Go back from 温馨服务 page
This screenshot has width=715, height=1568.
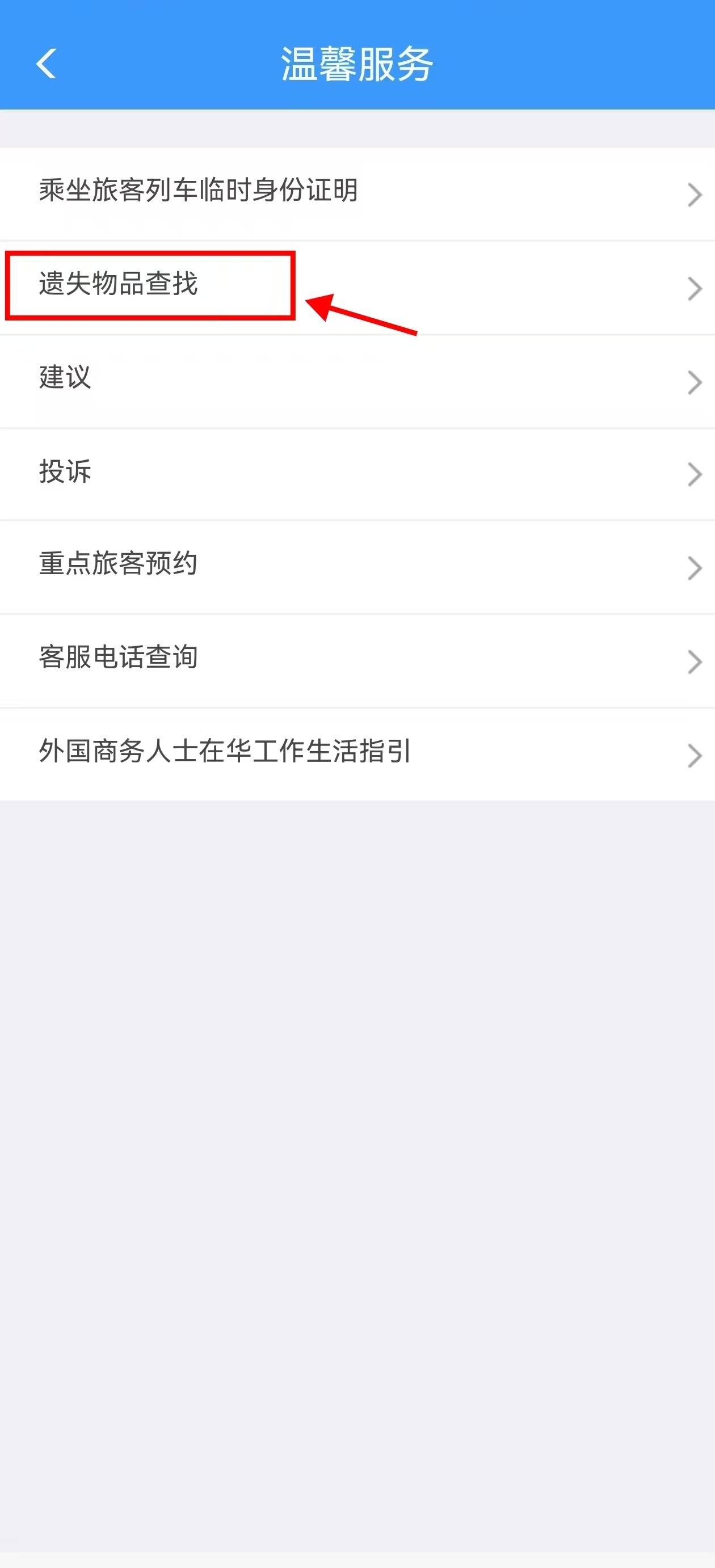tap(47, 64)
